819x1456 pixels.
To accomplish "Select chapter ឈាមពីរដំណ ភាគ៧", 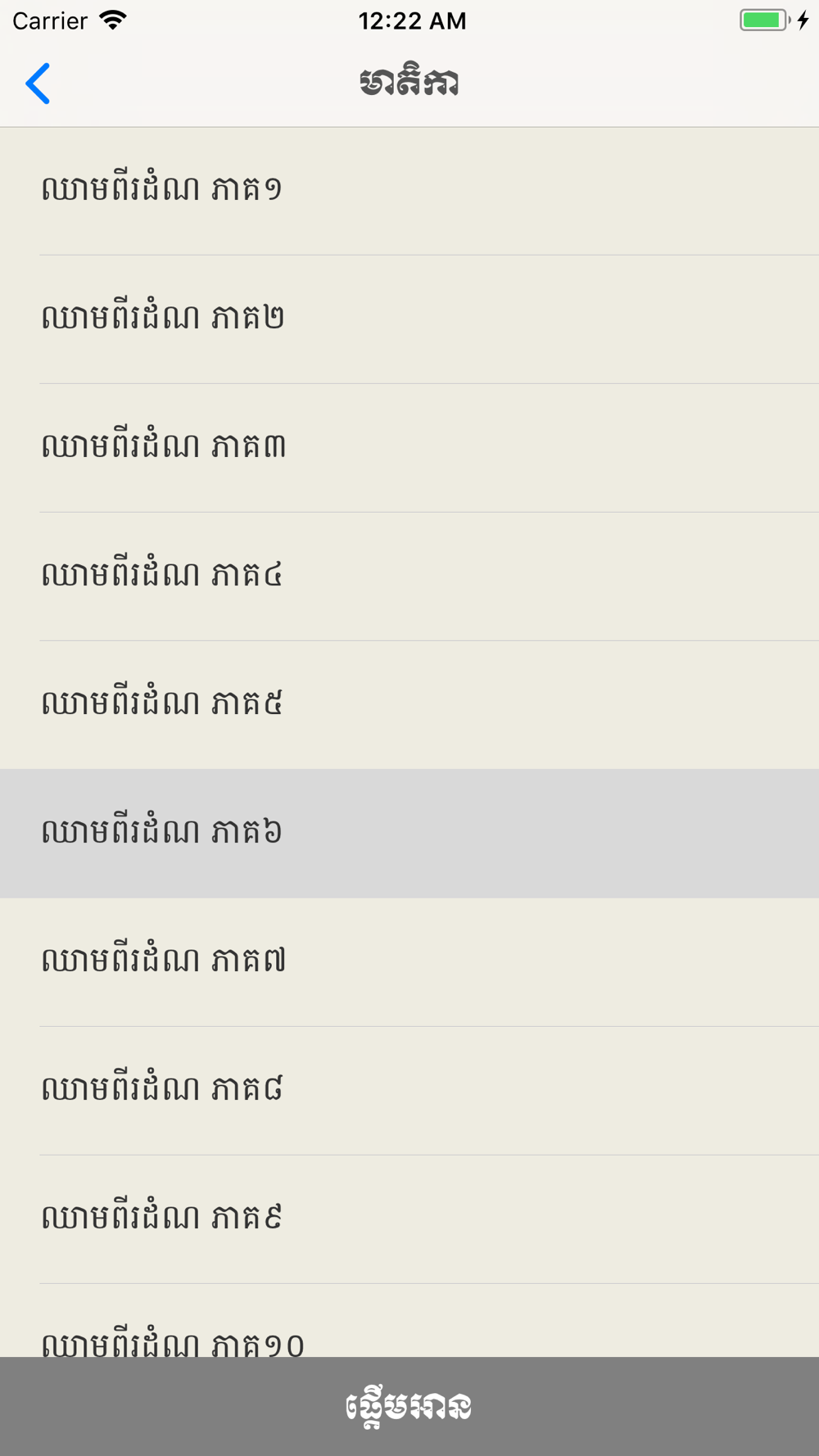I will point(409,962).
